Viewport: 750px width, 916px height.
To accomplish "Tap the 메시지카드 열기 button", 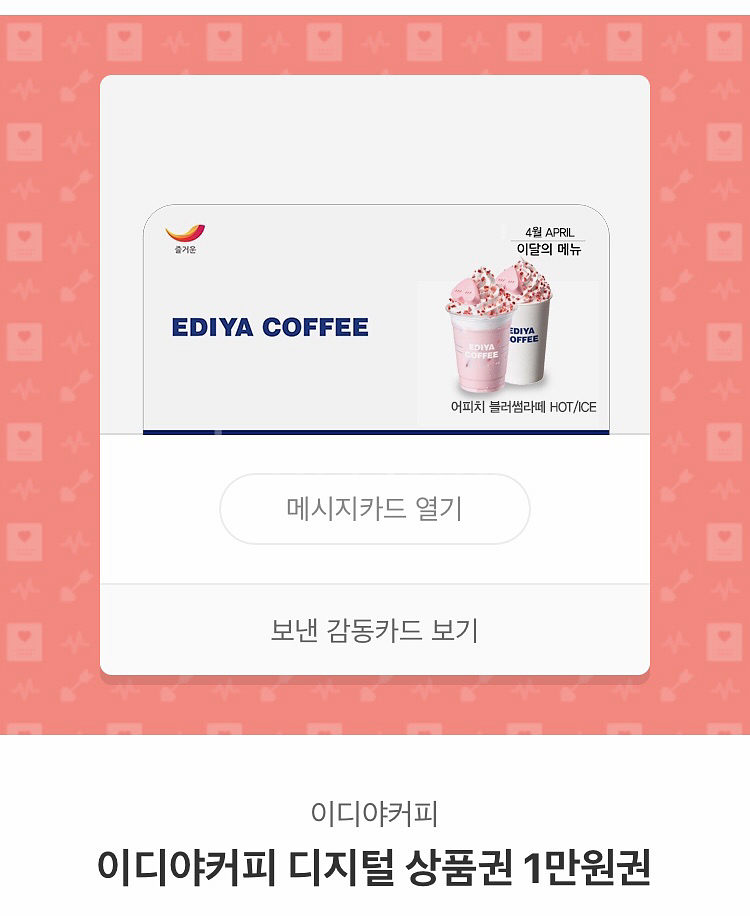I will point(374,509).
